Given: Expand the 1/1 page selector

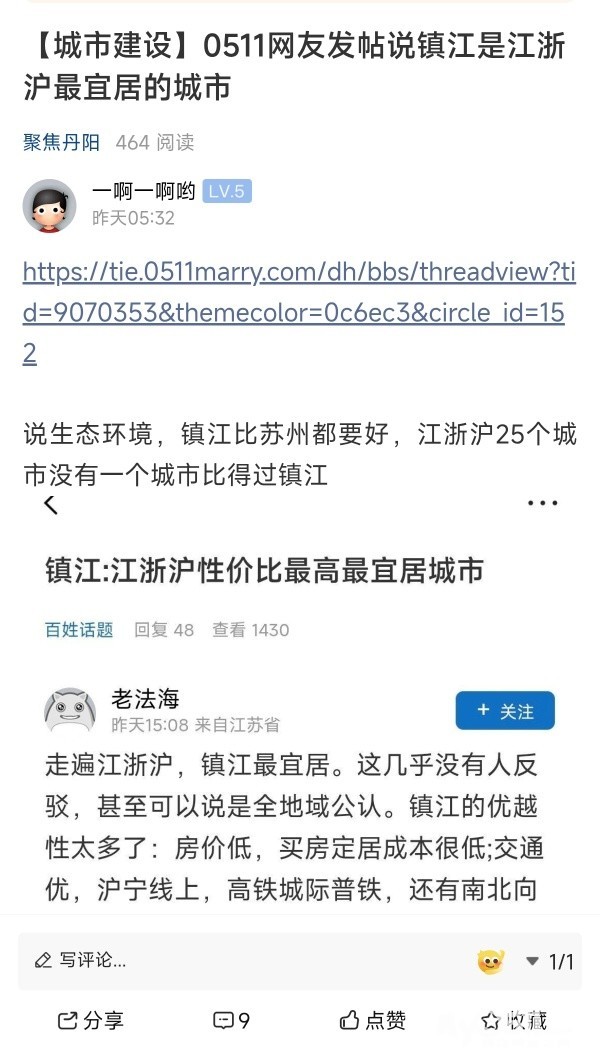Looking at the screenshot, I should (549, 961).
